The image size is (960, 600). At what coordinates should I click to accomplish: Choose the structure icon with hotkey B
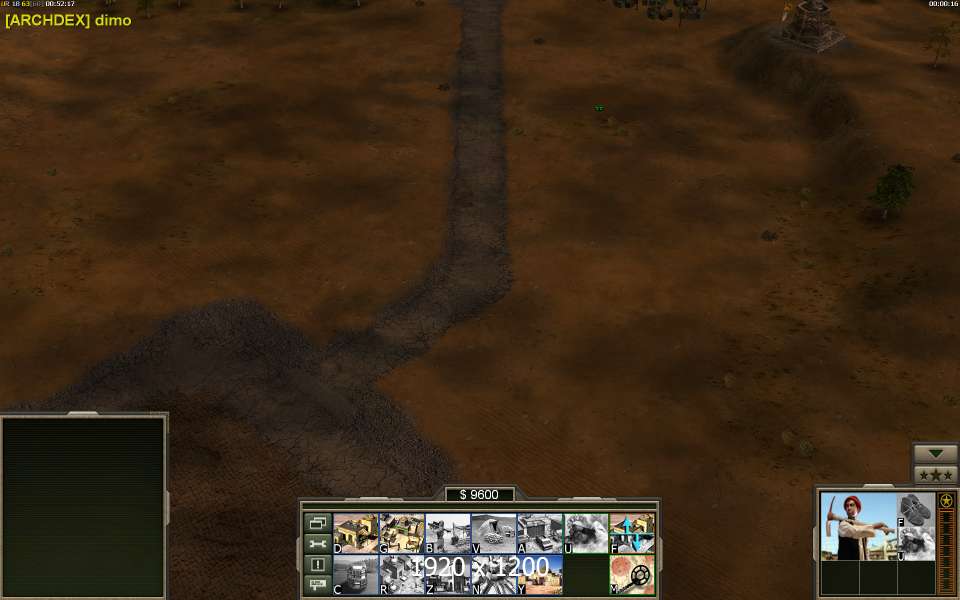[x=447, y=534]
